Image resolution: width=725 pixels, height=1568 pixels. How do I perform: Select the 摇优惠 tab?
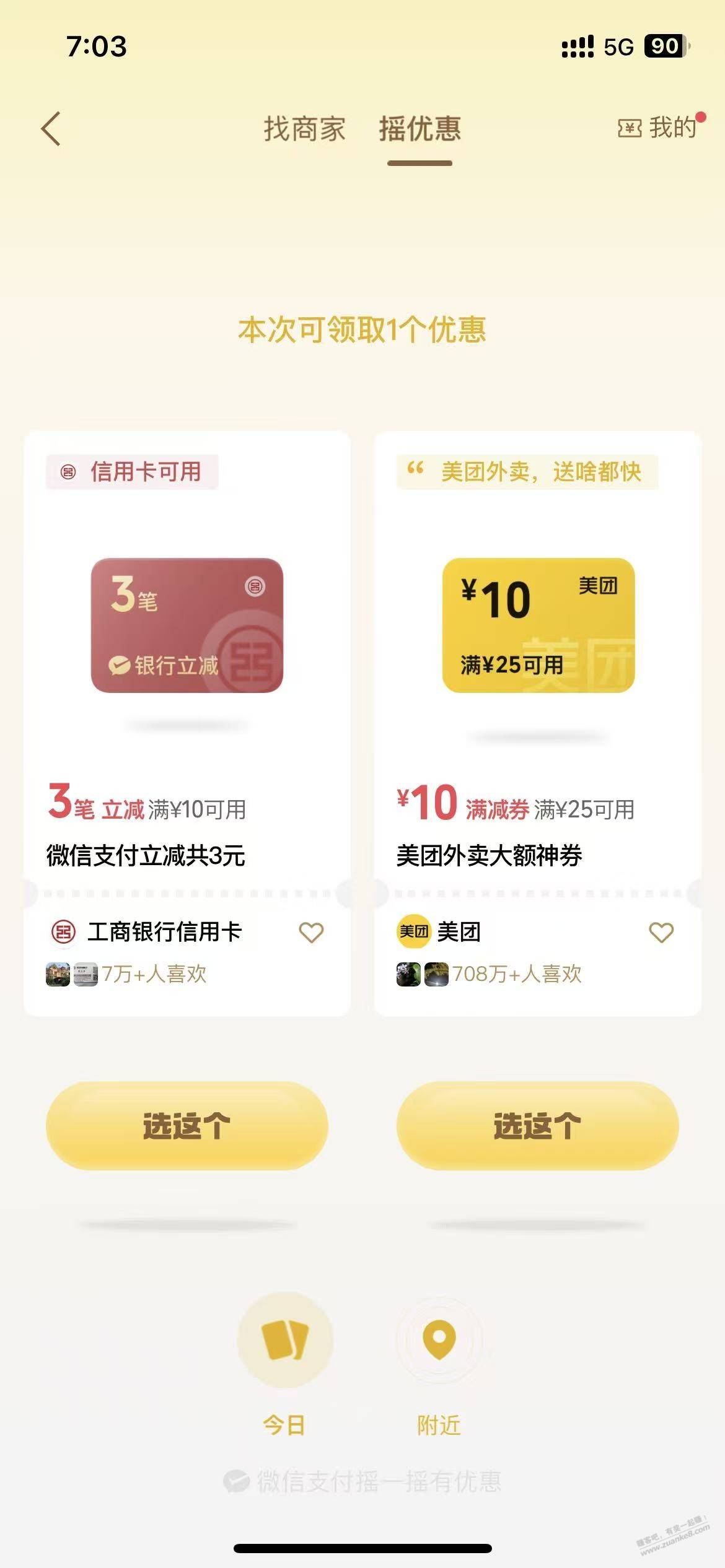(420, 129)
